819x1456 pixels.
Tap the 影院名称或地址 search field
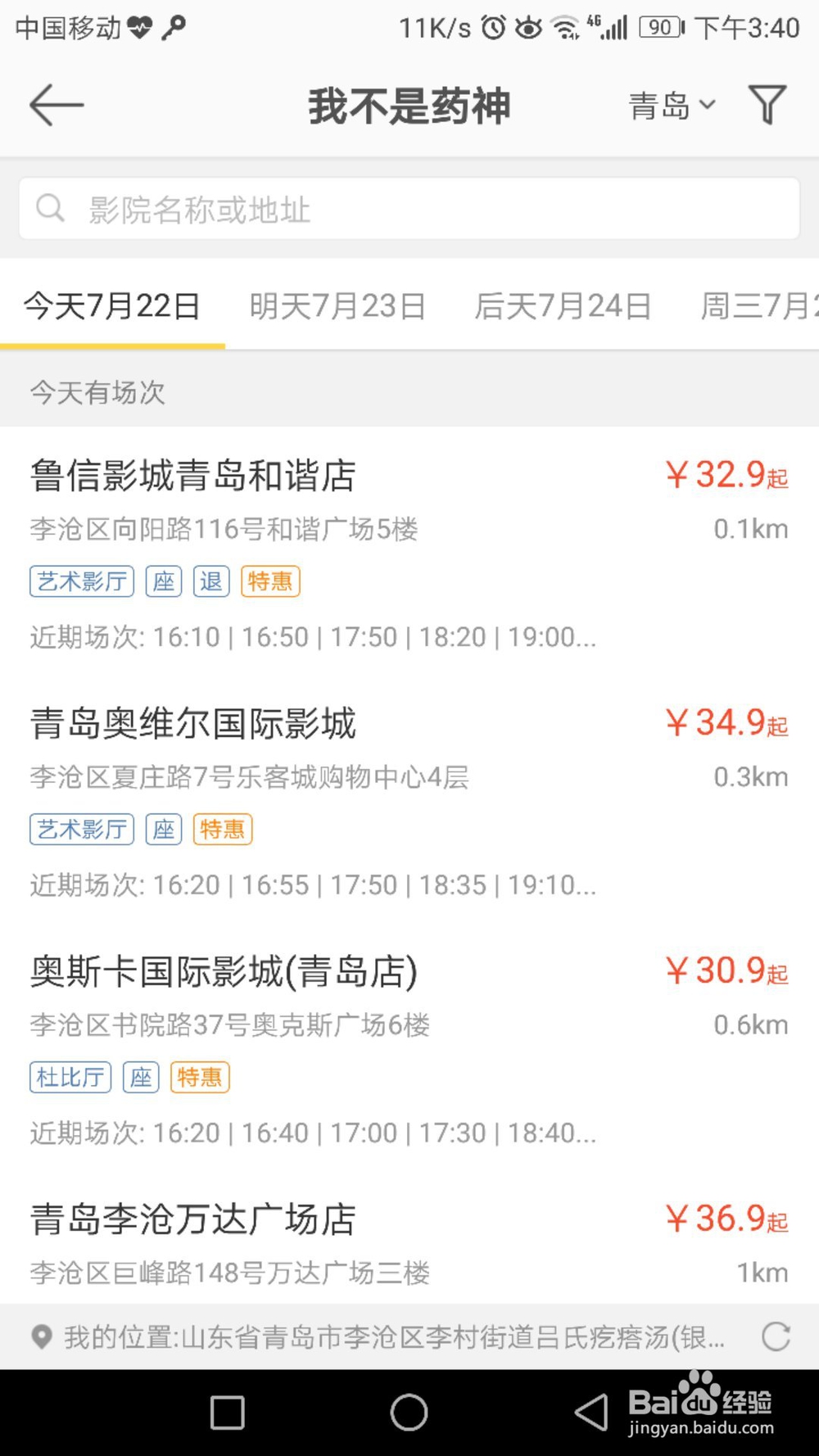click(409, 209)
